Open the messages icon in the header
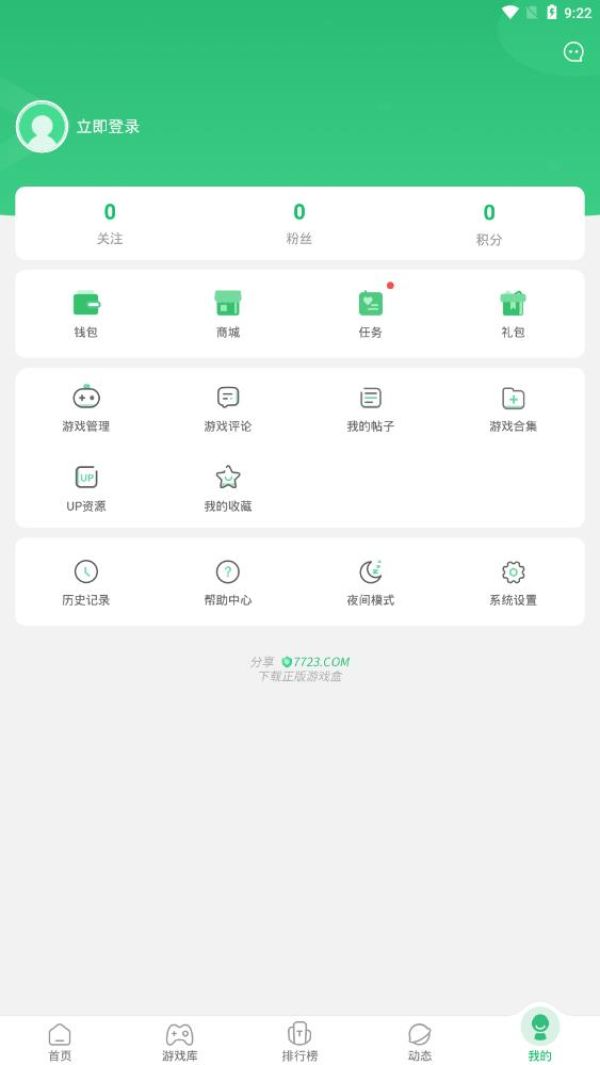The image size is (600, 1065). pos(573,52)
